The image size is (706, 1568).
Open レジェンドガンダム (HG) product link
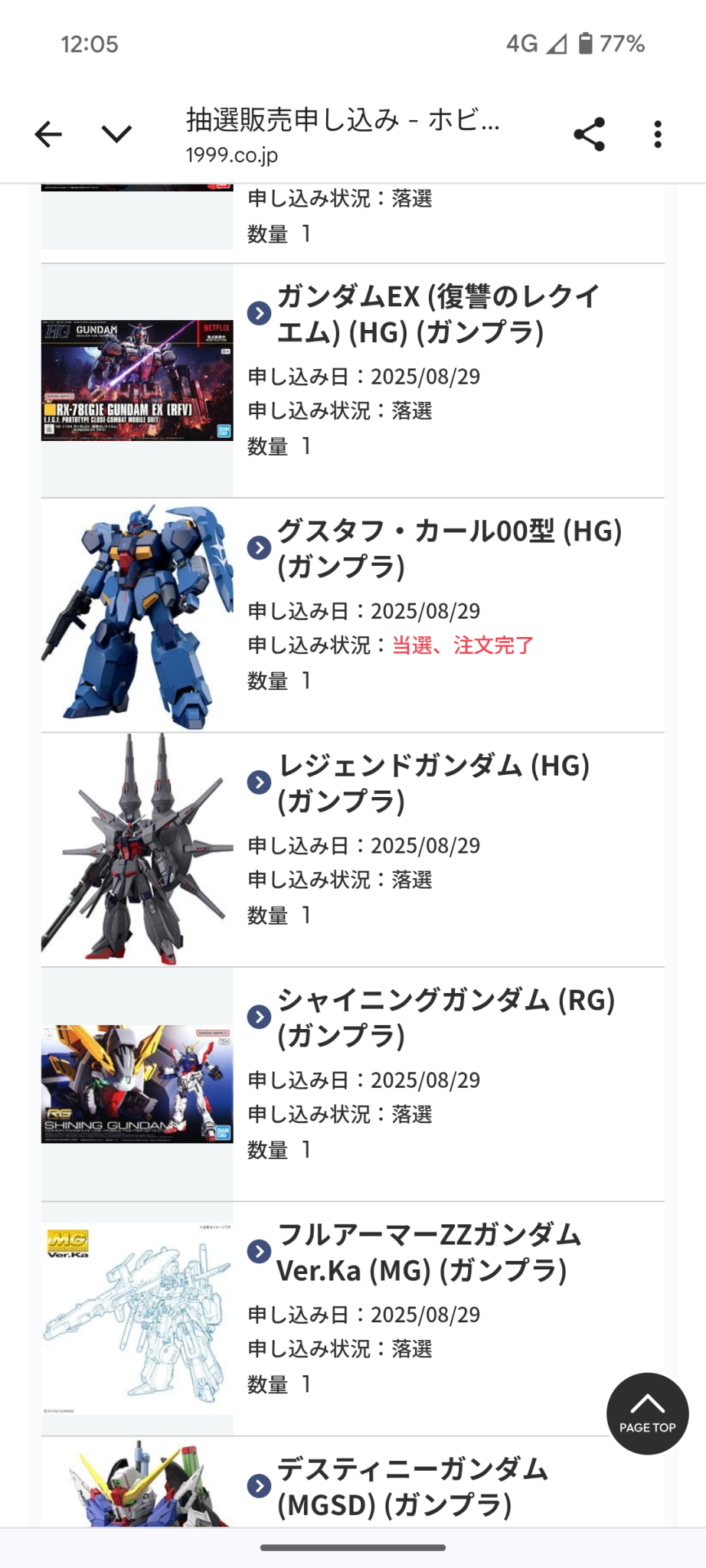click(x=433, y=782)
